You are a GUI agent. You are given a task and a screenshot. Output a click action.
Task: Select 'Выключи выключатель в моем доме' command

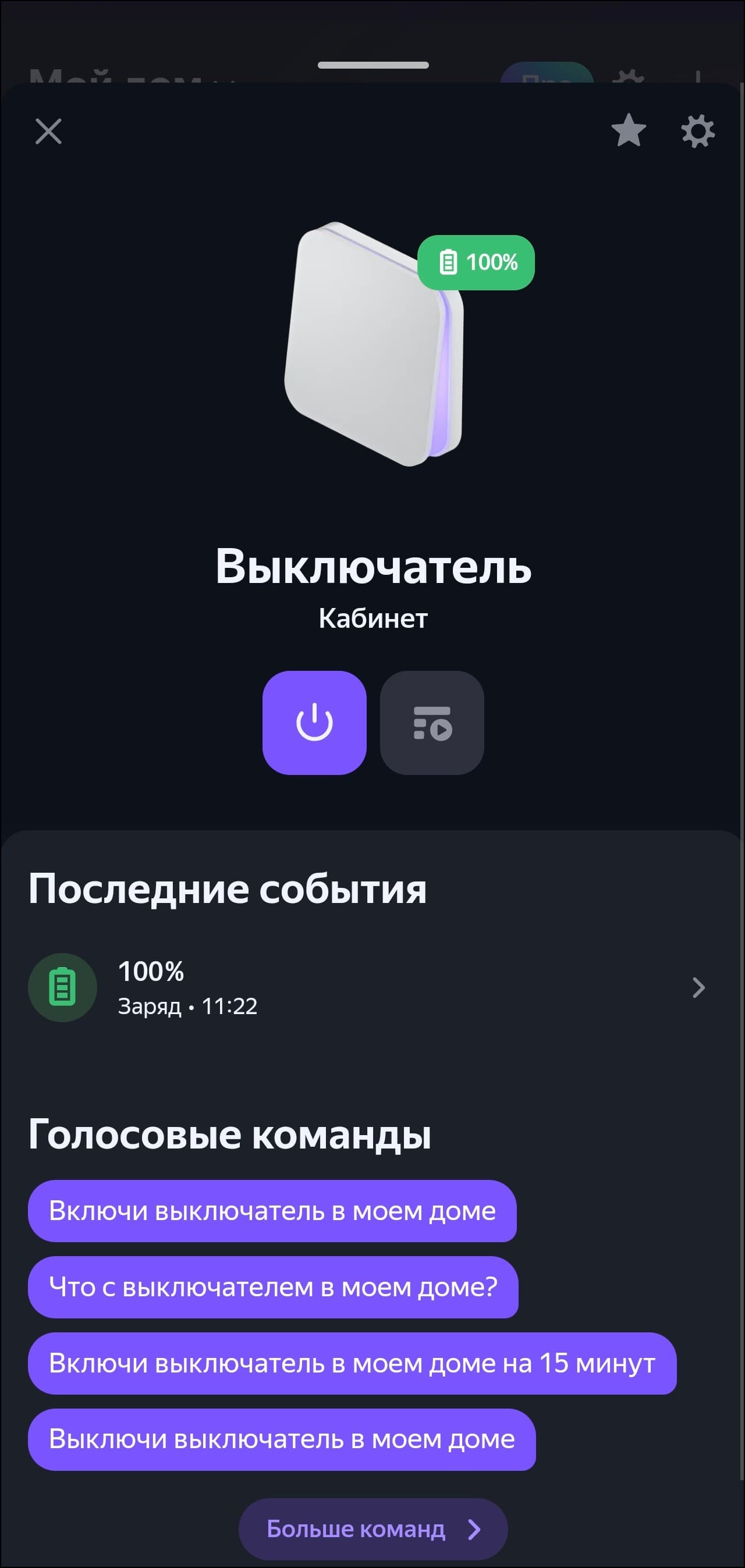pos(282,1439)
